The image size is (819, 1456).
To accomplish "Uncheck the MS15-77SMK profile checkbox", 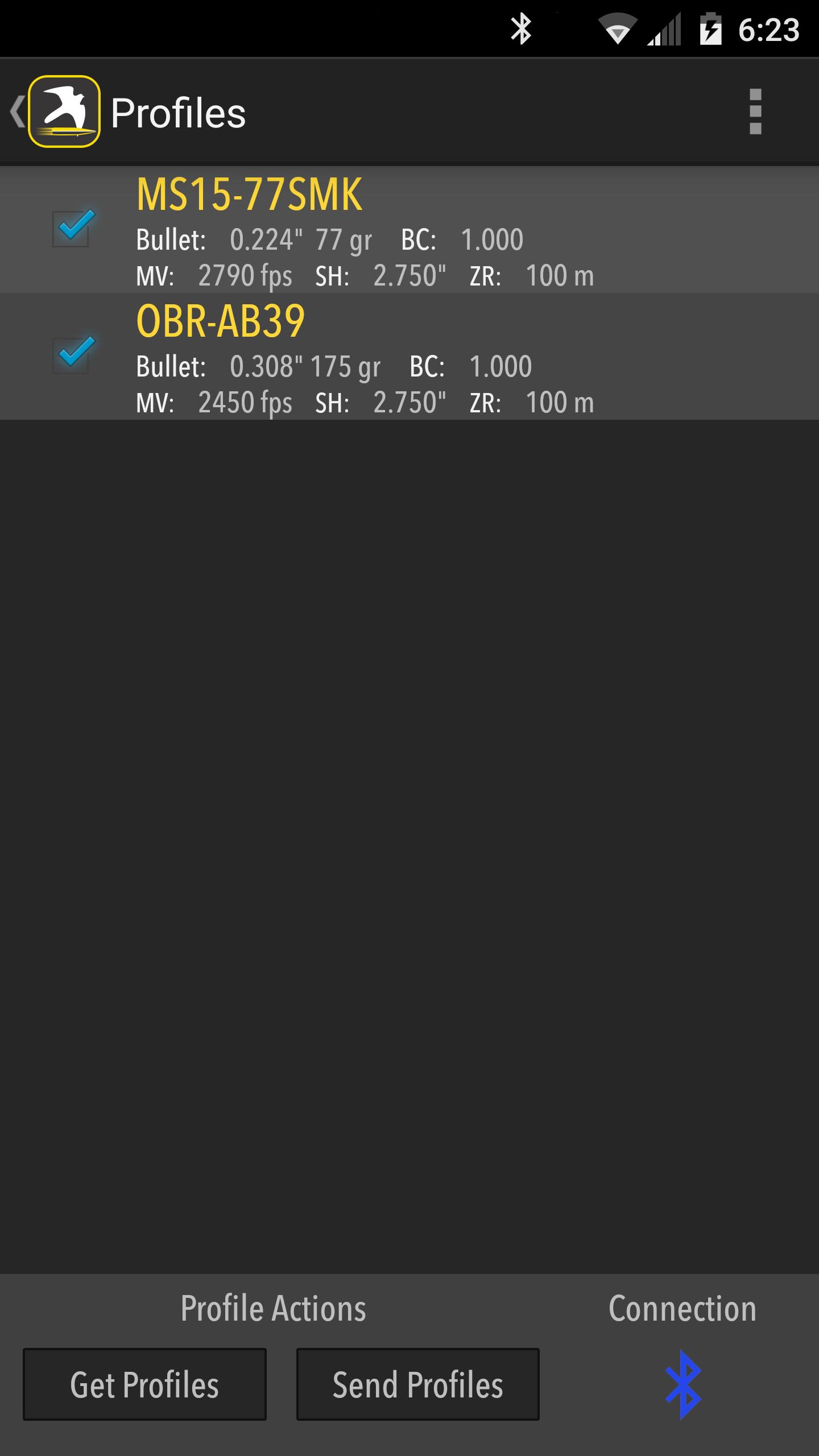I will click(x=72, y=229).
